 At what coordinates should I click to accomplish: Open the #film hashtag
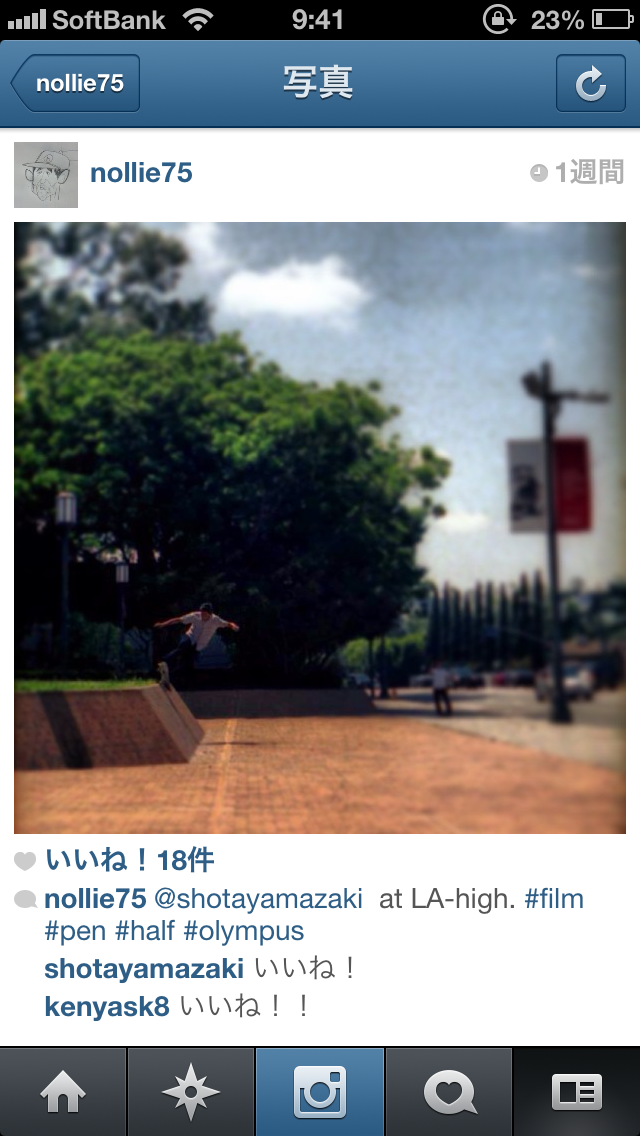tap(554, 898)
